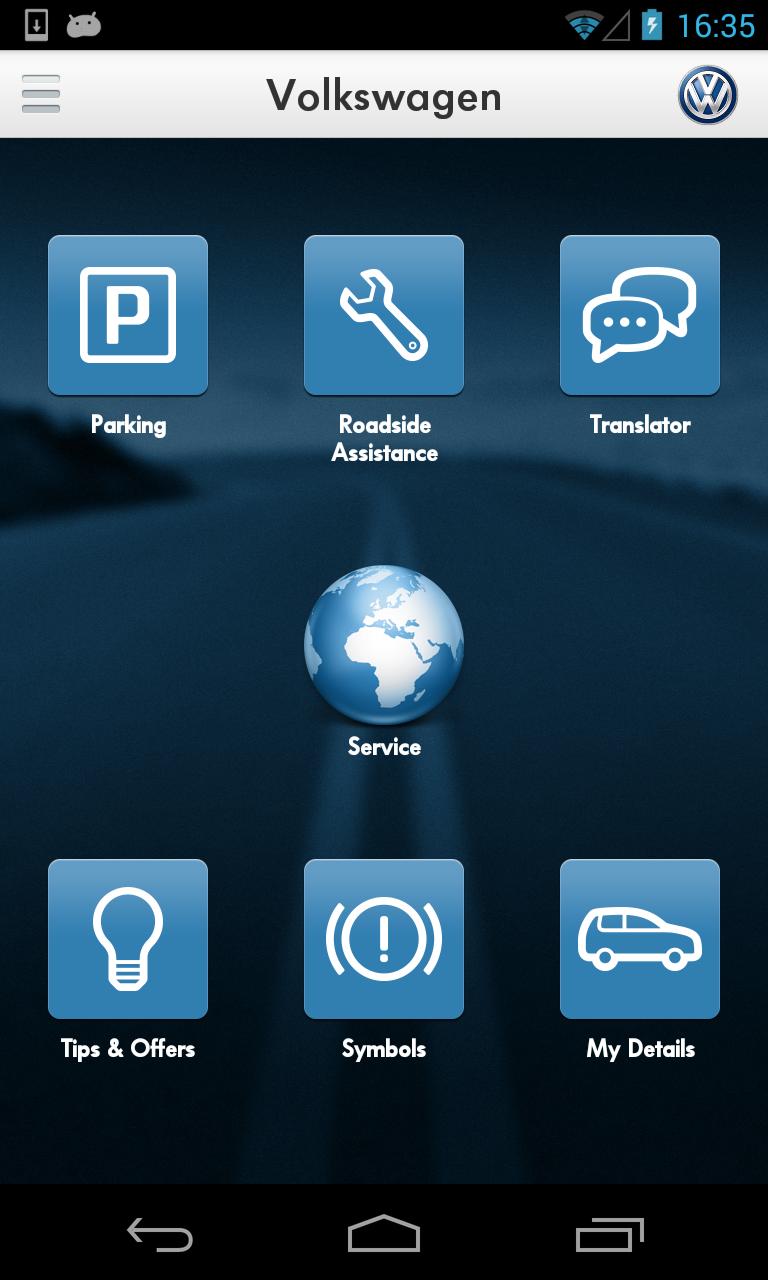This screenshot has width=768, height=1280.
Task: Click the Roadside Assistance label text
Action: [384, 440]
